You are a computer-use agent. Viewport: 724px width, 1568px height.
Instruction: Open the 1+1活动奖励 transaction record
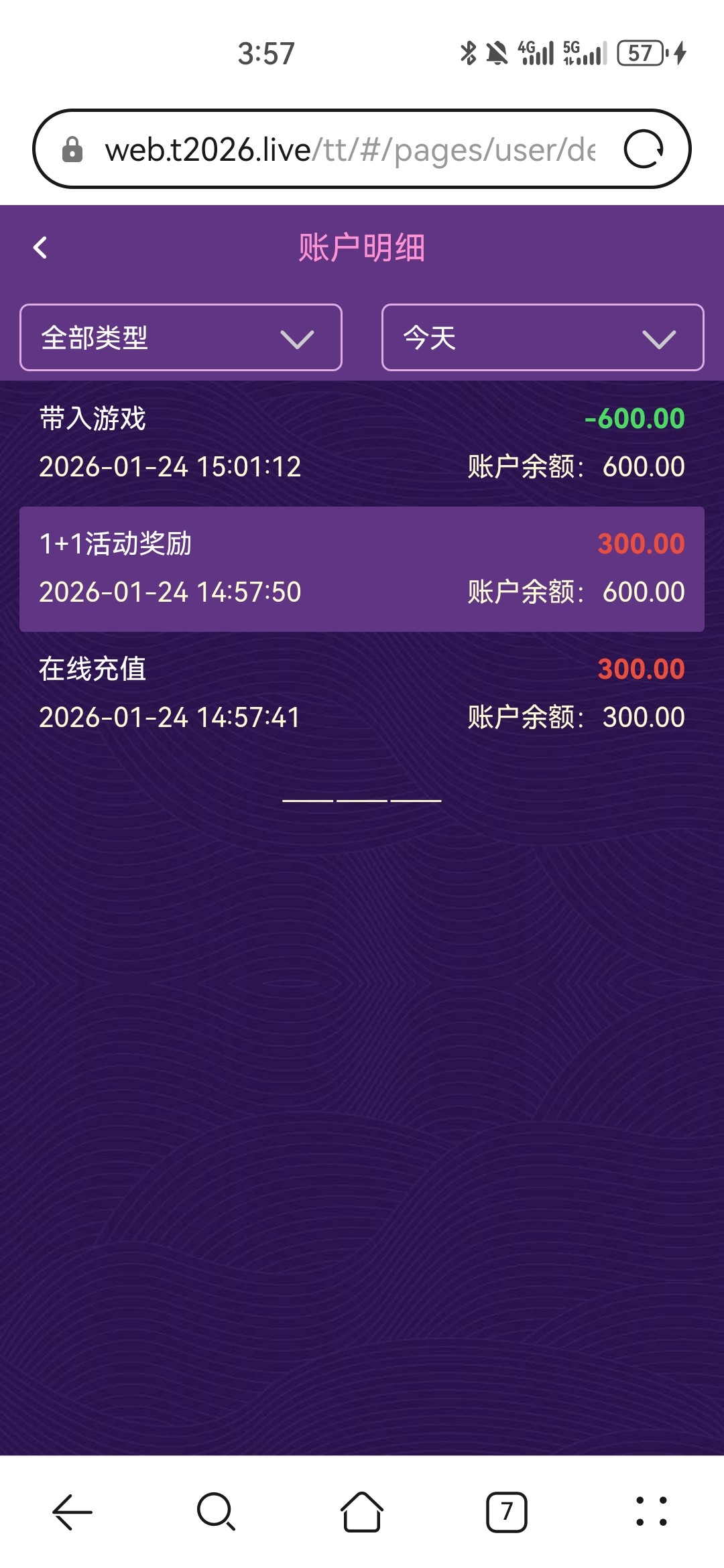(362, 568)
